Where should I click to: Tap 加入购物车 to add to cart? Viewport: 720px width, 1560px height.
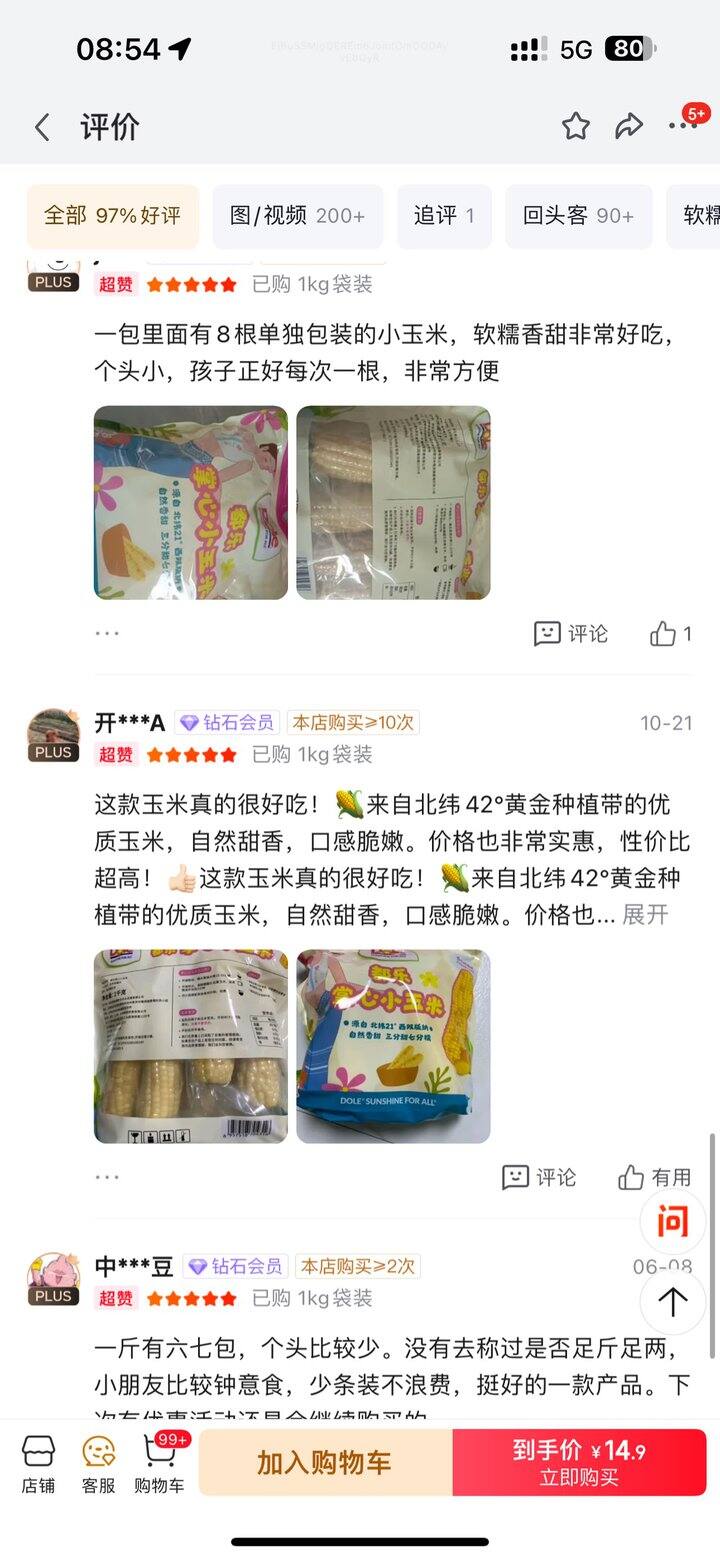[x=325, y=1462]
